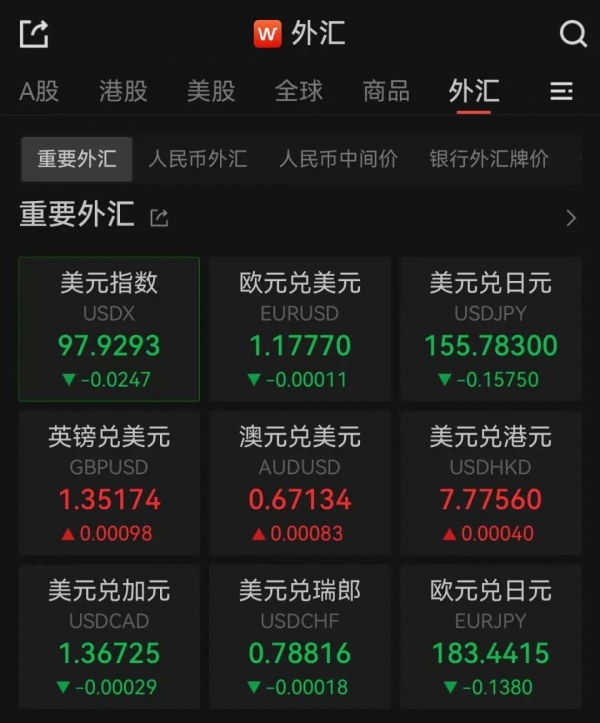Open the 英镑兑美元 GBPUSD card
Image resolution: width=600 pixels, height=723 pixels.
click(109, 484)
